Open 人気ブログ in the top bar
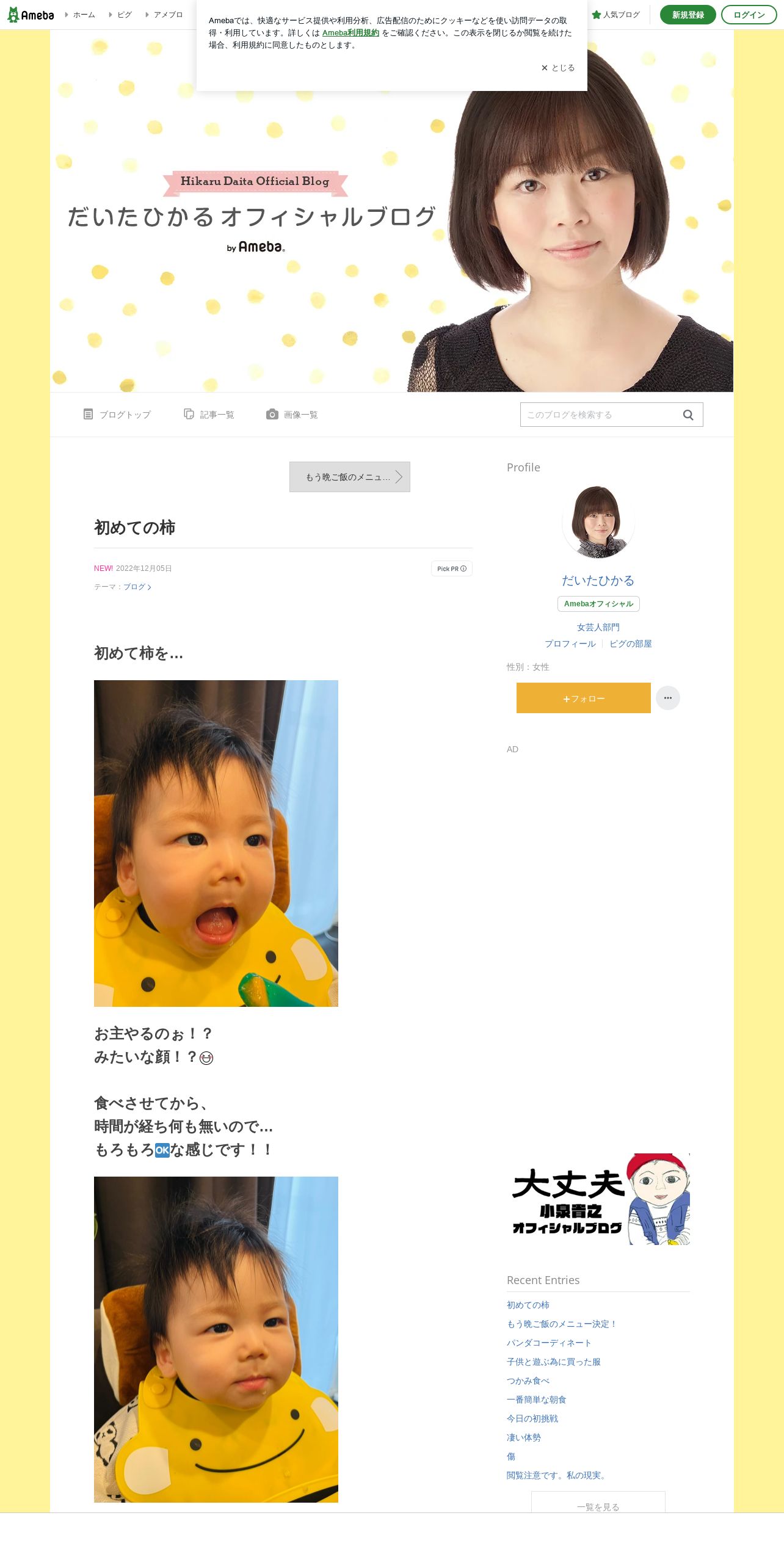Image resolution: width=784 pixels, height=1568 pixels. coord(615,15)
